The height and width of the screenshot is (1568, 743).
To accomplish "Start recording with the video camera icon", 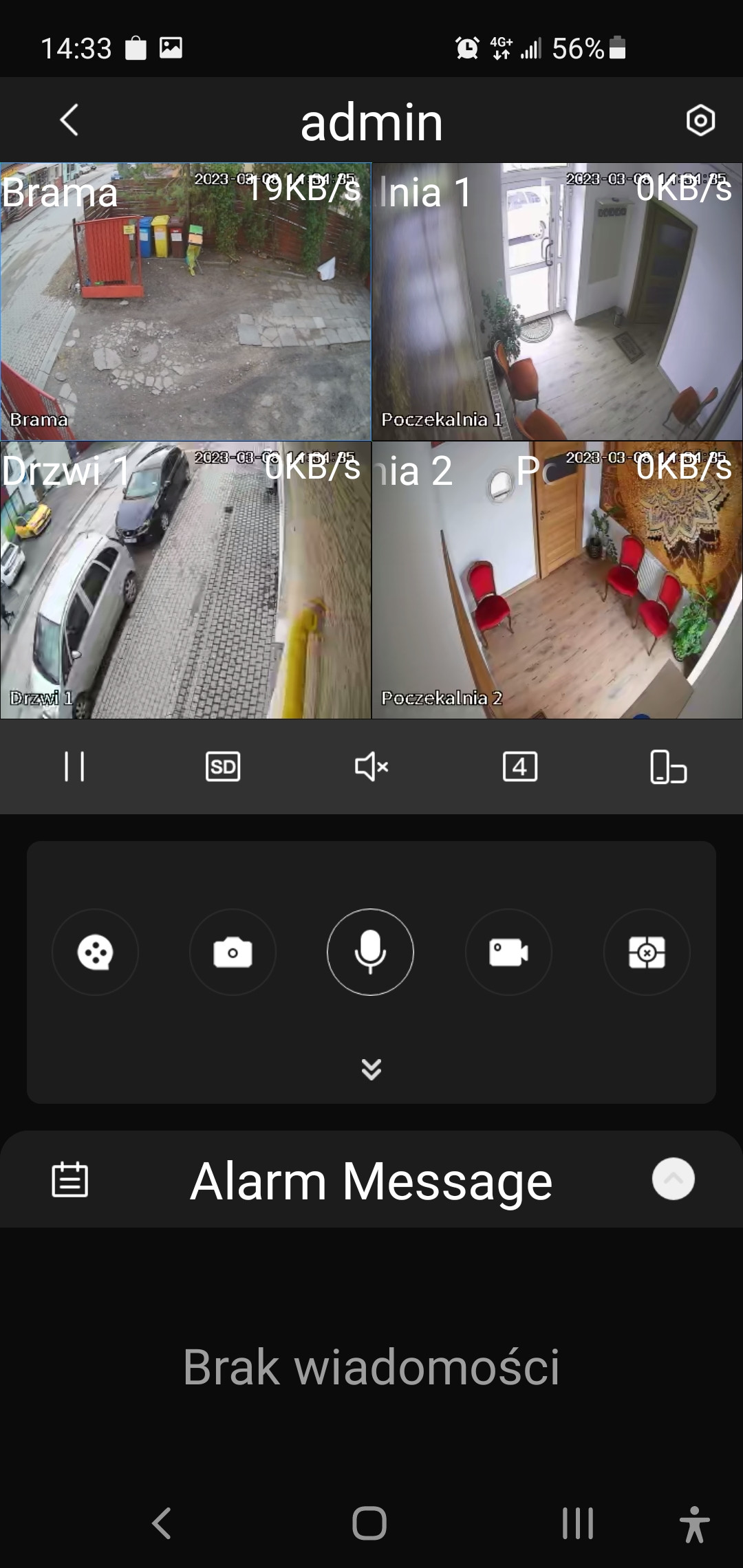I will coord(508,953).
